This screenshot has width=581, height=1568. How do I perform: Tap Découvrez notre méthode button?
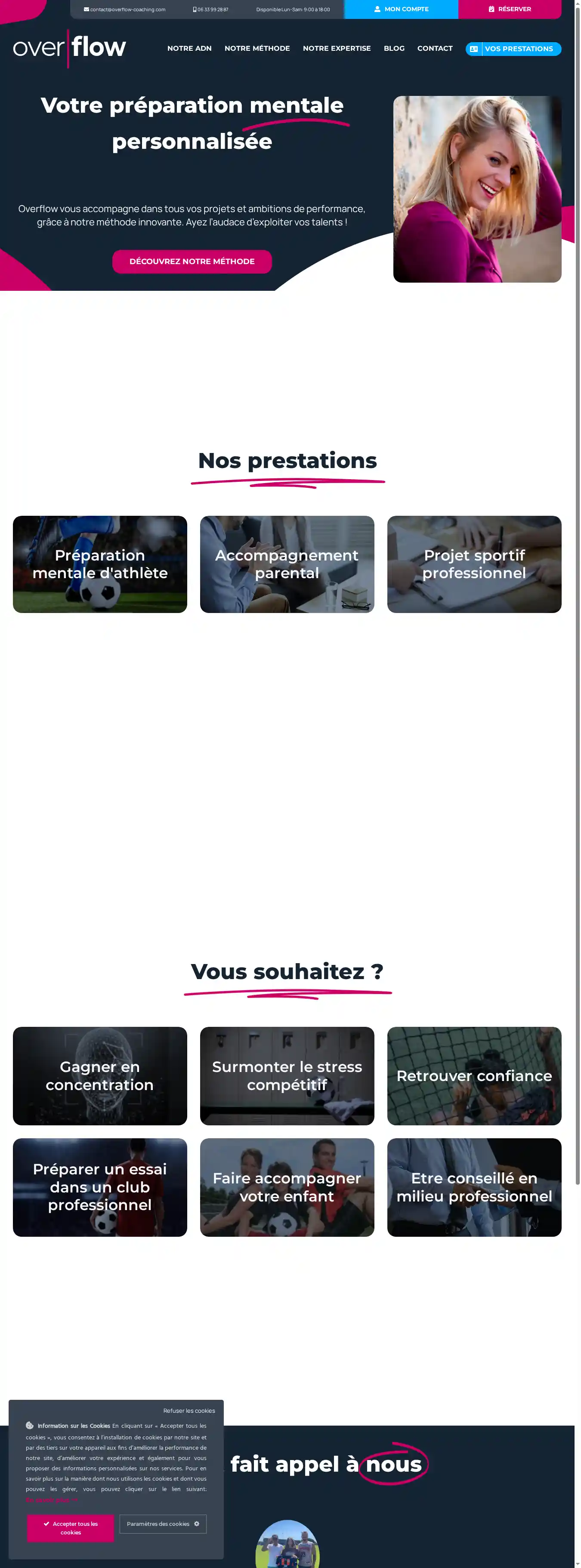point(192,261)
